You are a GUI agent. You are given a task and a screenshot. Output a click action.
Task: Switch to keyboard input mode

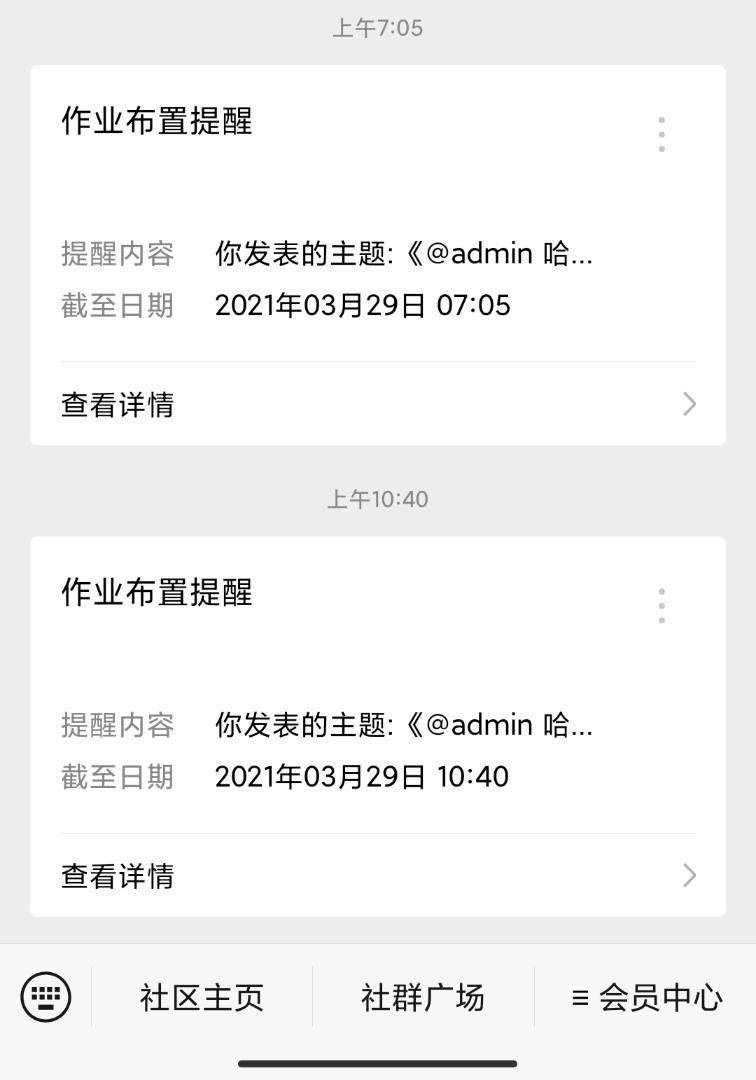coord(46,996)
